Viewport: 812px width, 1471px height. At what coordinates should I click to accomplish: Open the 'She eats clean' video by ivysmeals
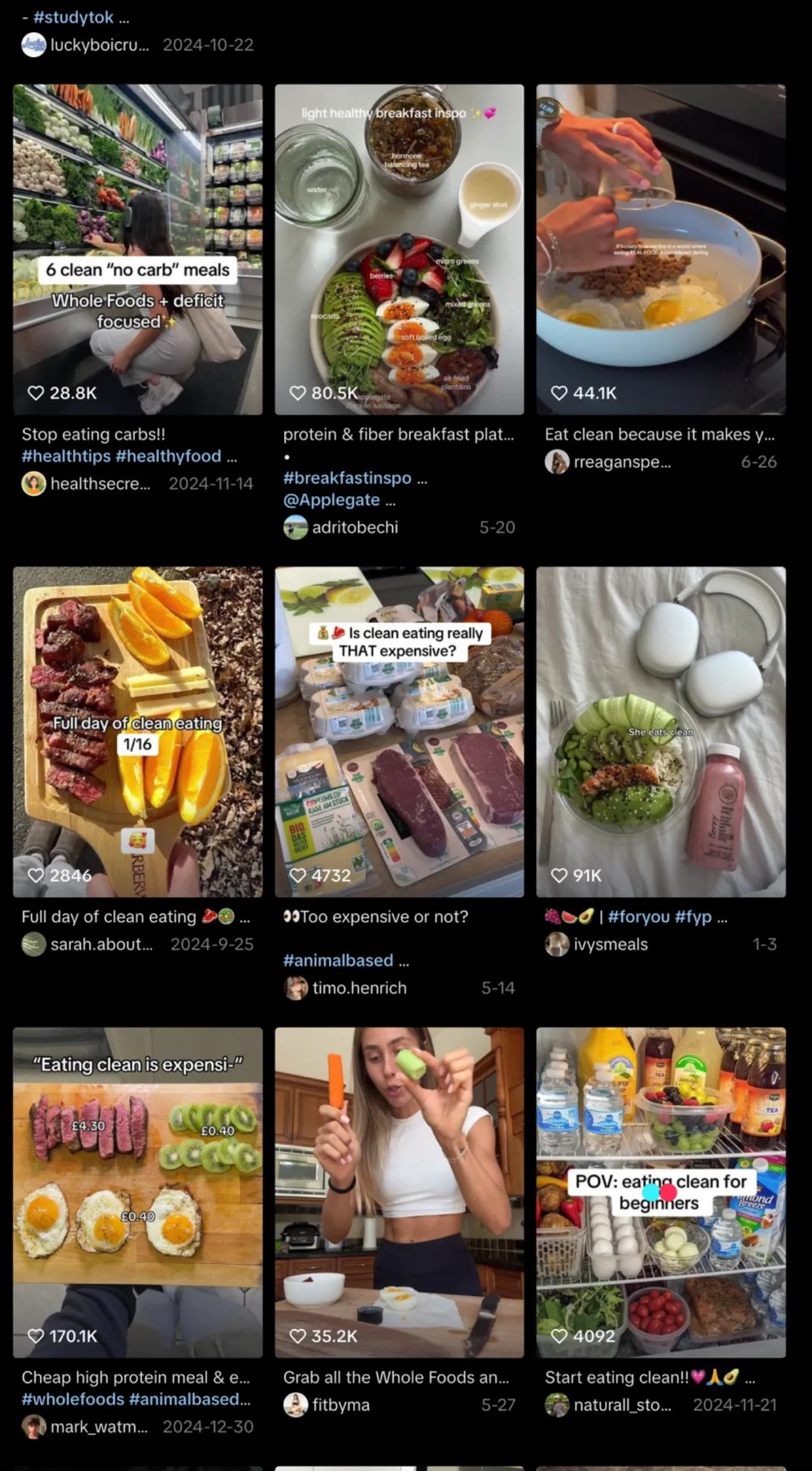660,731
